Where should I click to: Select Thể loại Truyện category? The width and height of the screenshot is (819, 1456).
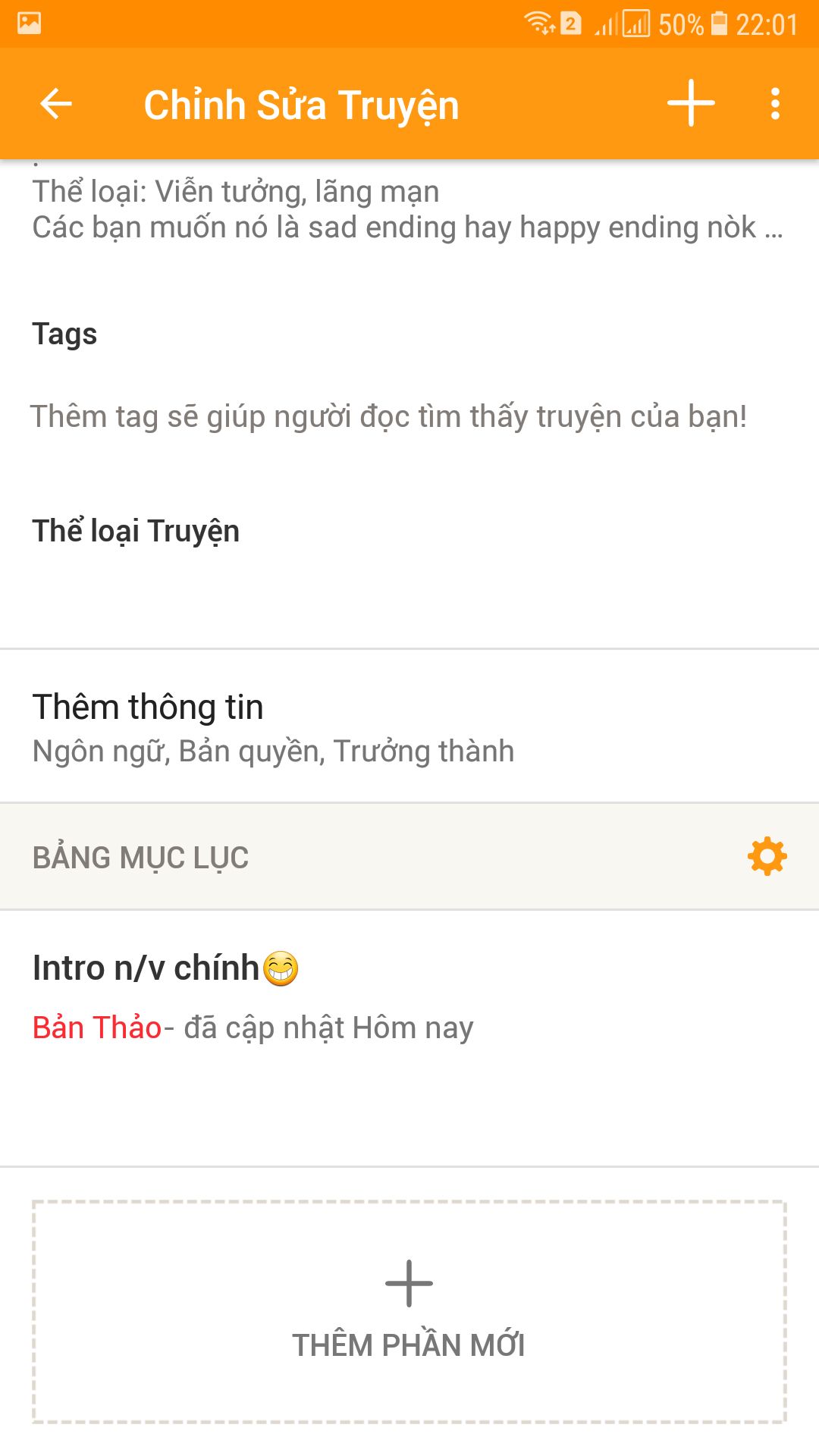tap(409, 565)
